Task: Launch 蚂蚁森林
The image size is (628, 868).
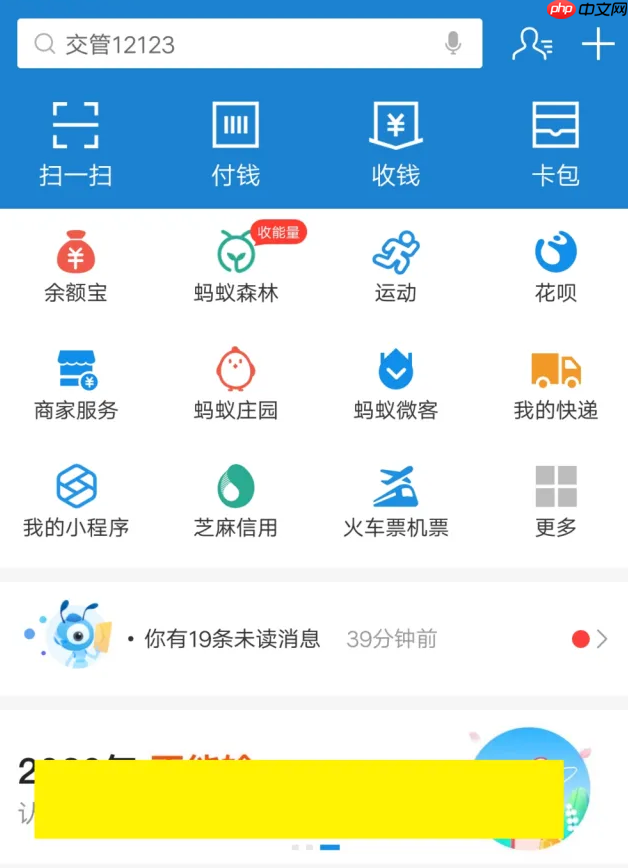Action: tap(236, 265)
